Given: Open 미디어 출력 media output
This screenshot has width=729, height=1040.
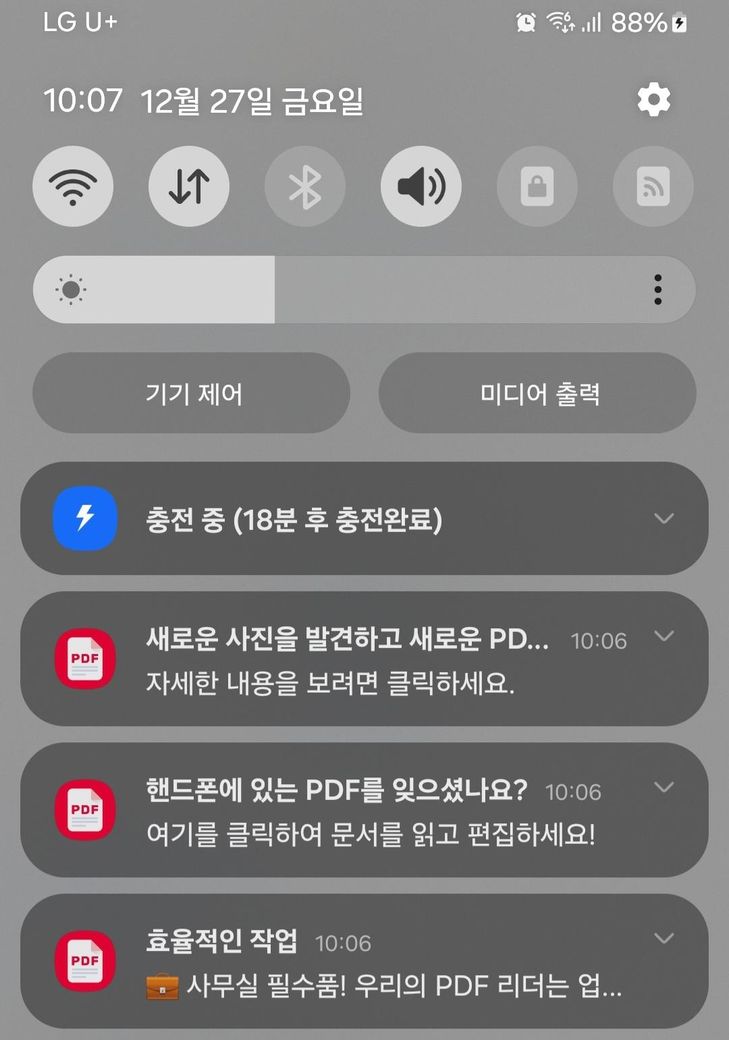Looking at the screenshot, I should point(537,393).
